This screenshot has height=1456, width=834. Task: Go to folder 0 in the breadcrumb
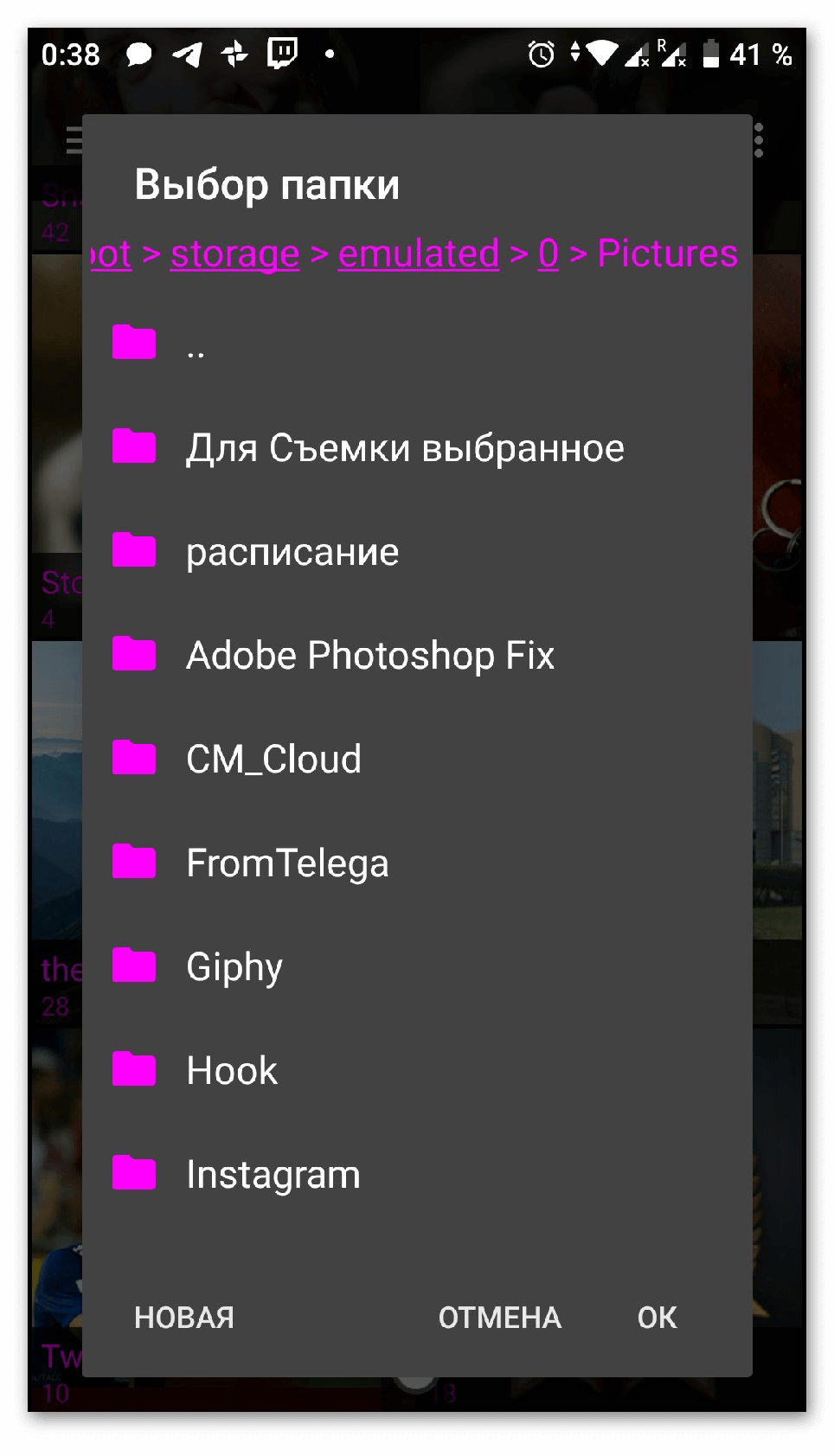[548, 253]
